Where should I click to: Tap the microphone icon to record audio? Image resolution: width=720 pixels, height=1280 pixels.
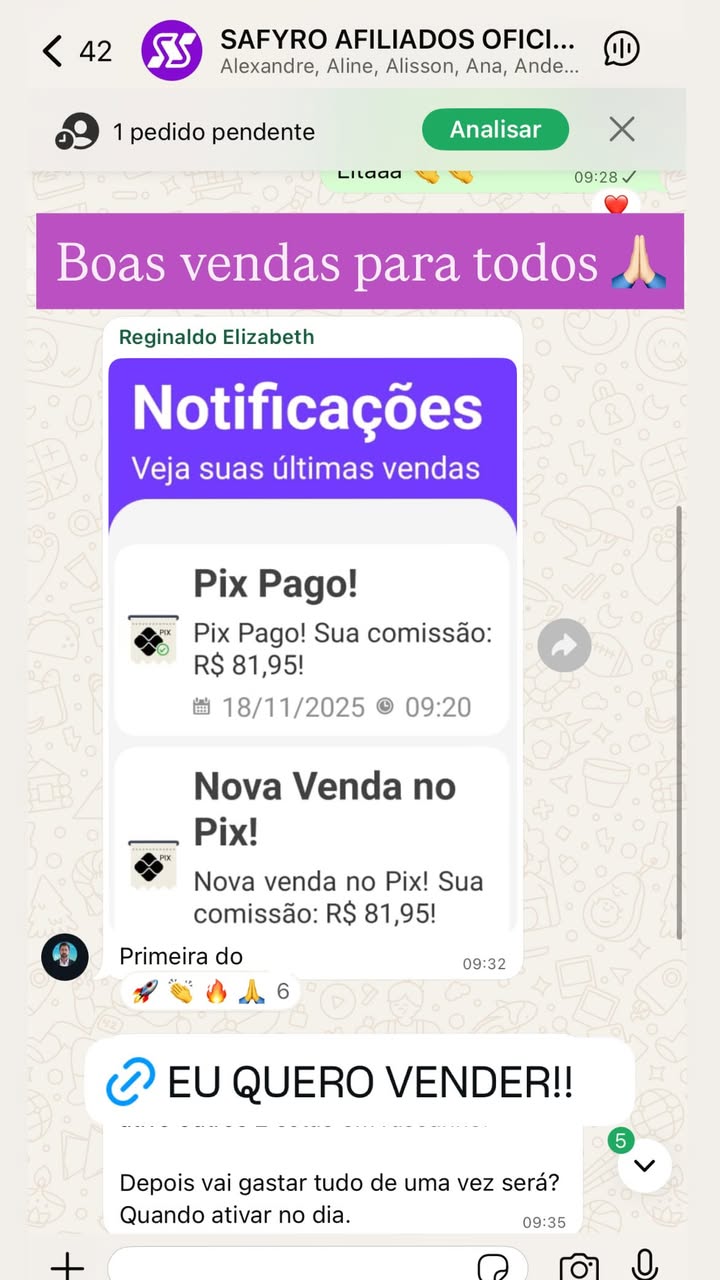click(x=643, y=1264)
